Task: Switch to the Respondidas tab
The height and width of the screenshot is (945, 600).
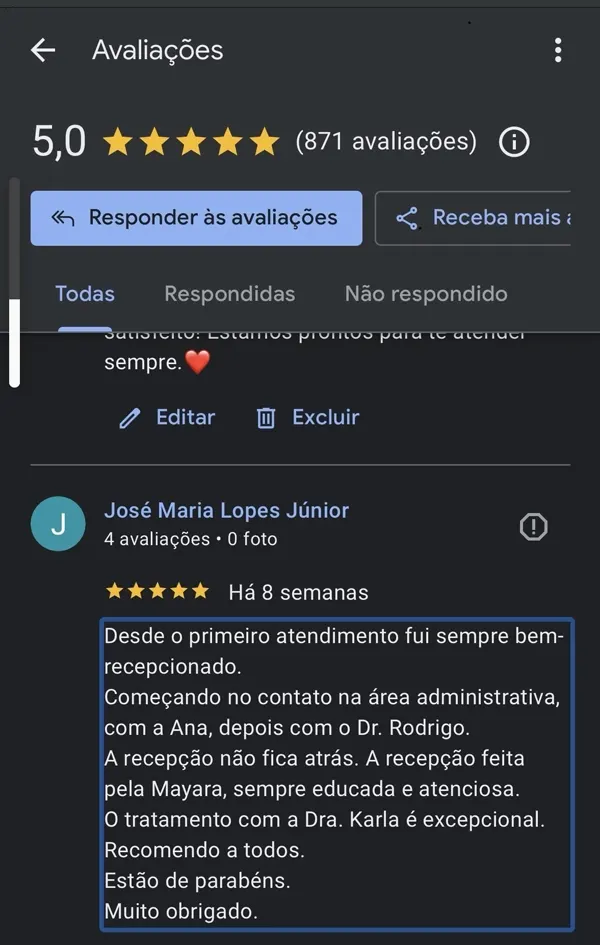Action: (x=230, y=294)
